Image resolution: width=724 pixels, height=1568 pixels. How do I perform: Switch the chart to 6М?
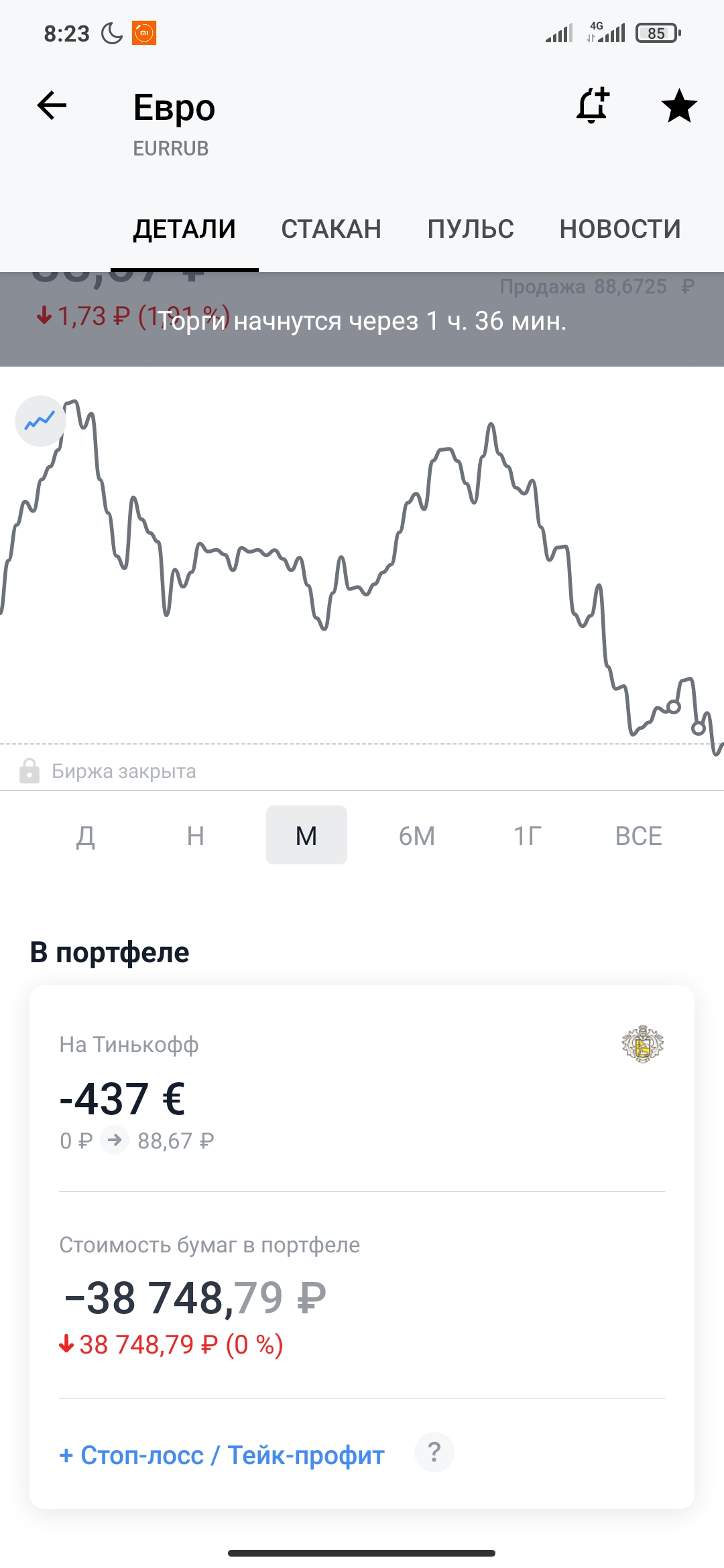pyautogui.click(x=417, y=836)
